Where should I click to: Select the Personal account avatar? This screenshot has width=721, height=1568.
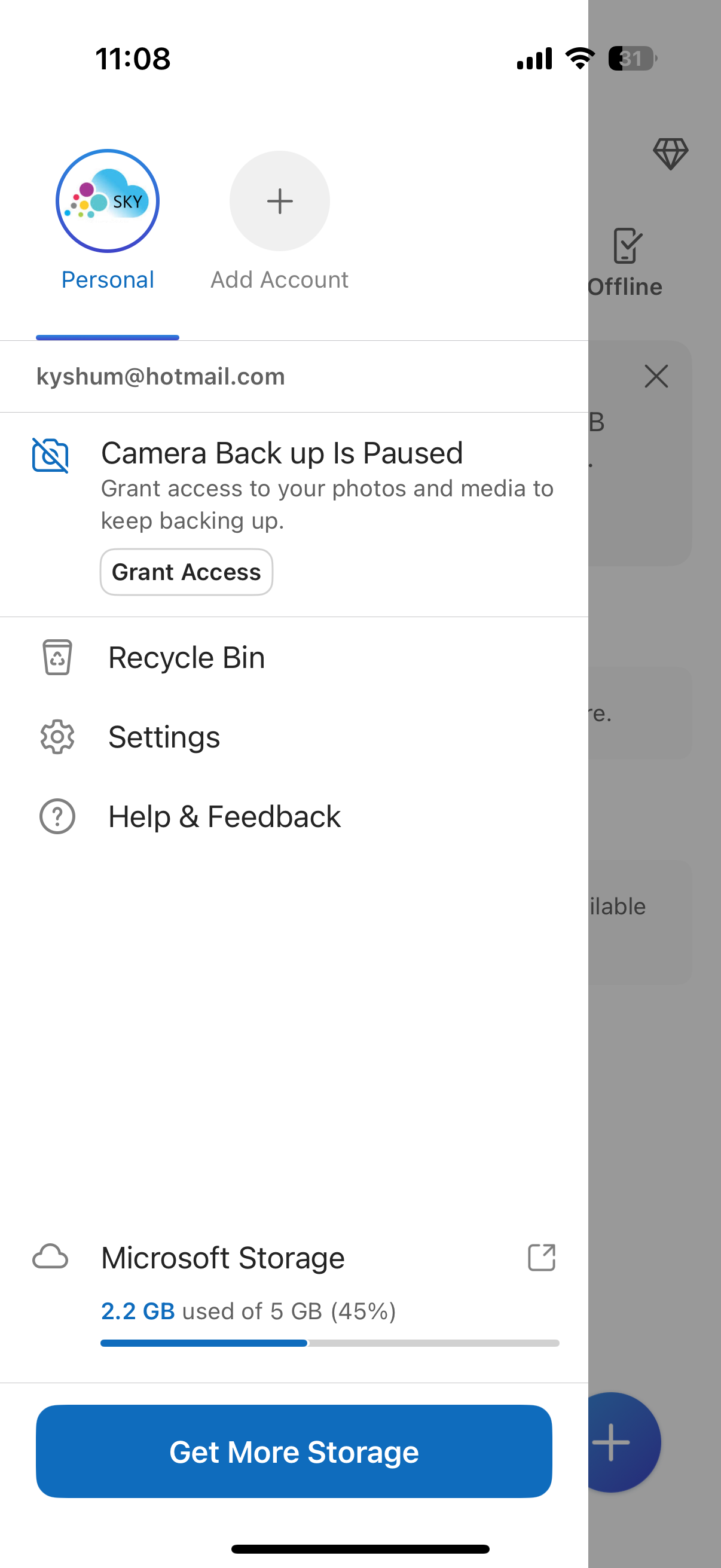click(x=108, y=201)
